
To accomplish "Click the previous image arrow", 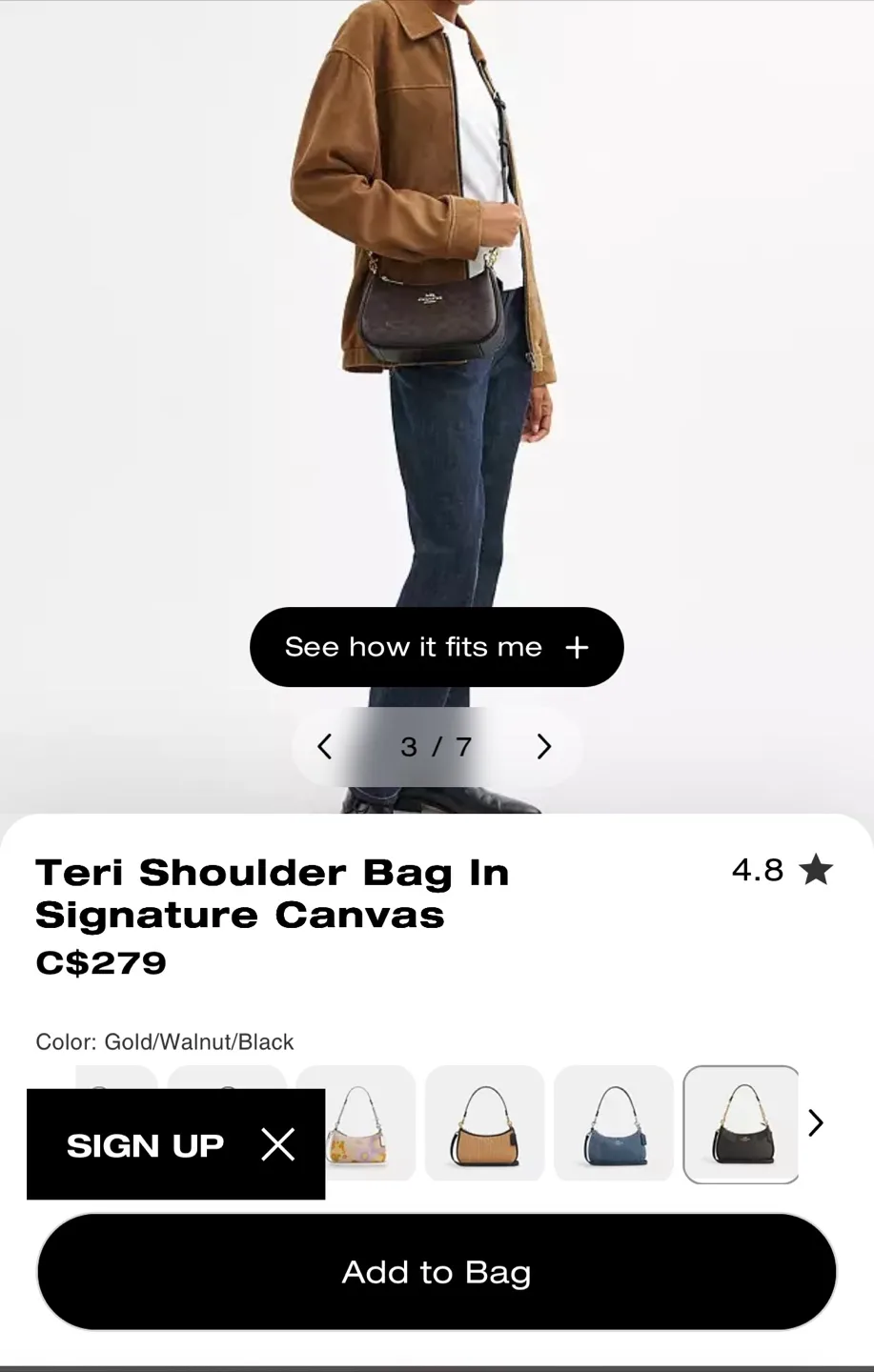I will (x=325, y=746).
